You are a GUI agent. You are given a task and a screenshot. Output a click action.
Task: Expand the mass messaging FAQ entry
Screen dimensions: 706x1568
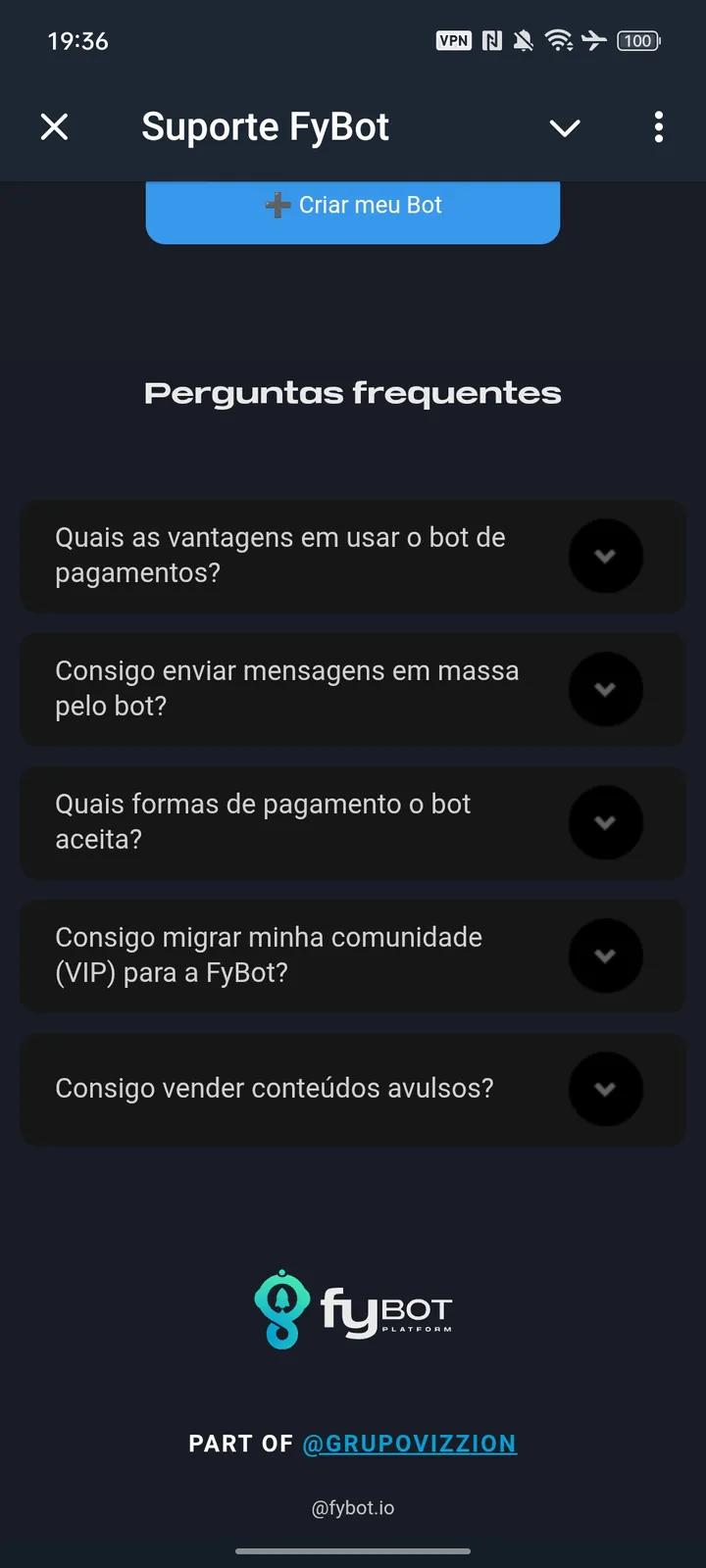tap(605, 689)
